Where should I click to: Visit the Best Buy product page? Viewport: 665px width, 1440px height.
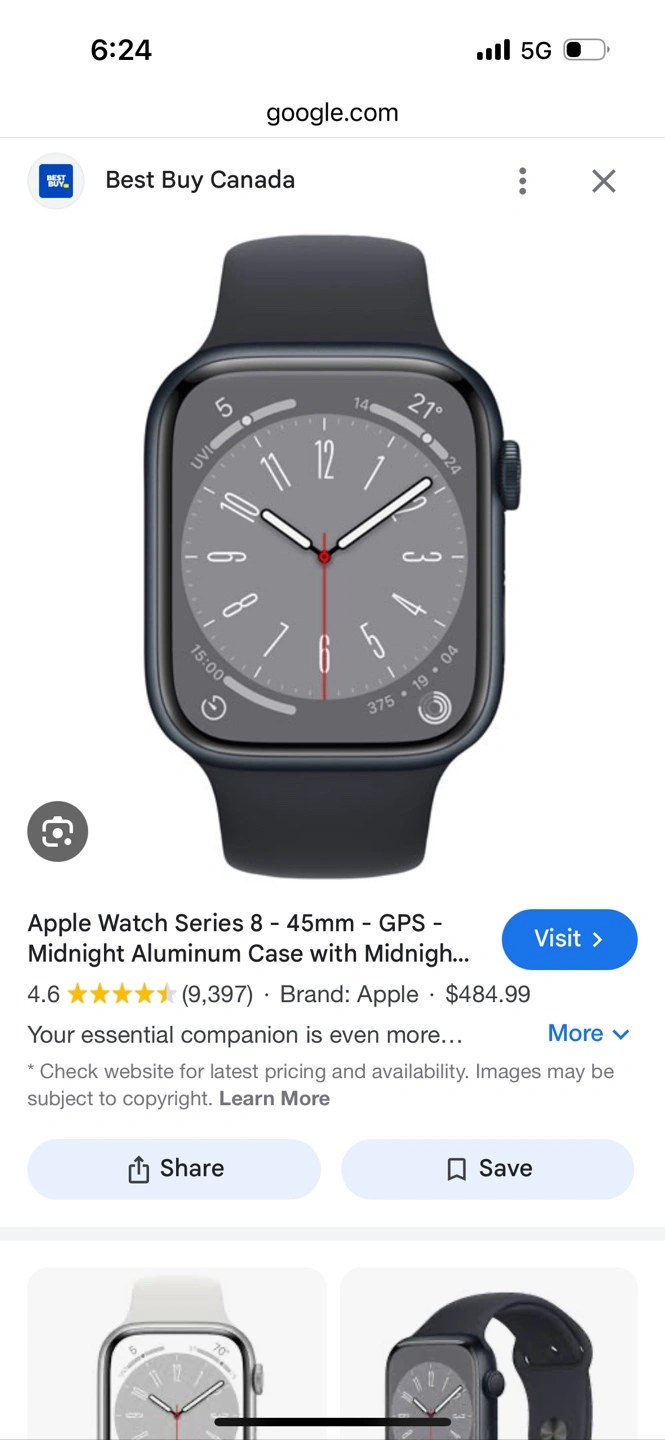pyautogui.click(x=569, y=939)
